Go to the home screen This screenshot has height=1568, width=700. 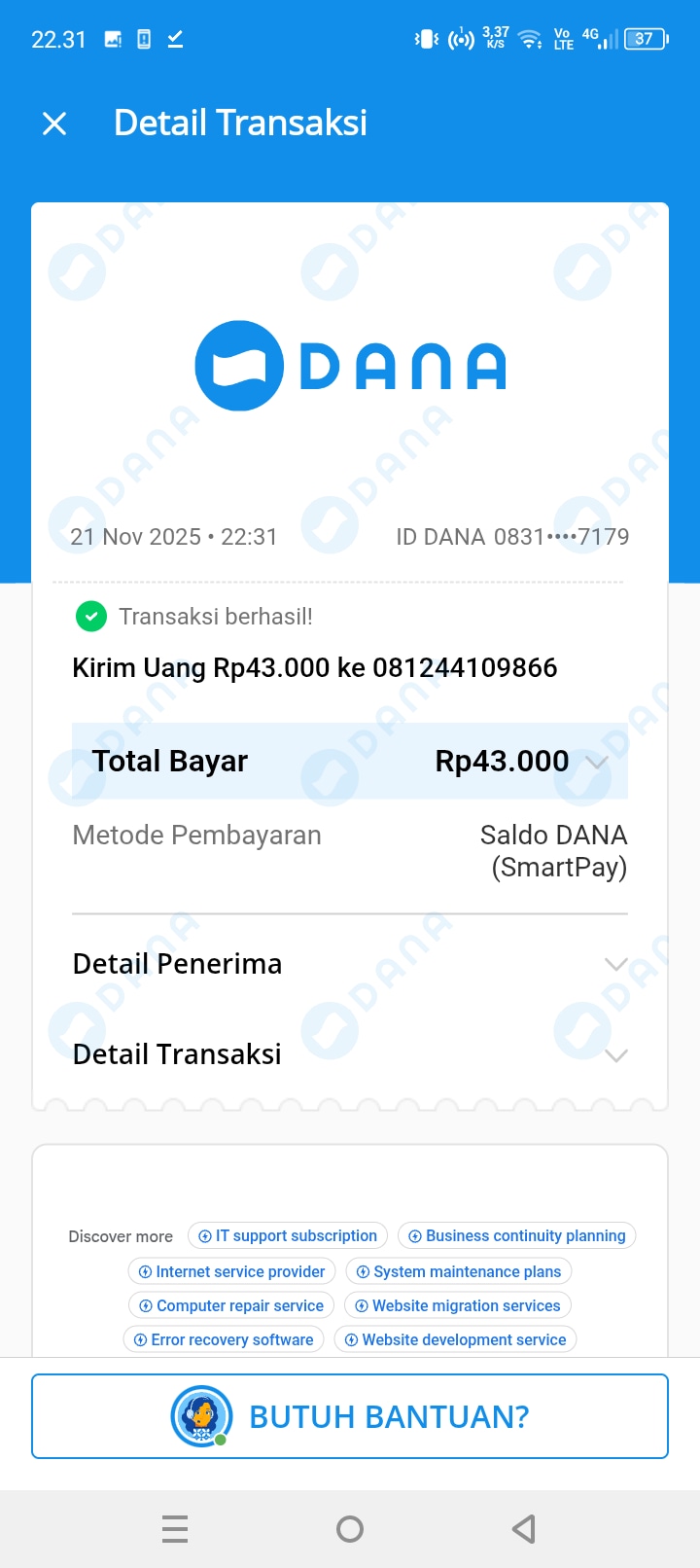pyautogui.click(x=350, y=1529)
